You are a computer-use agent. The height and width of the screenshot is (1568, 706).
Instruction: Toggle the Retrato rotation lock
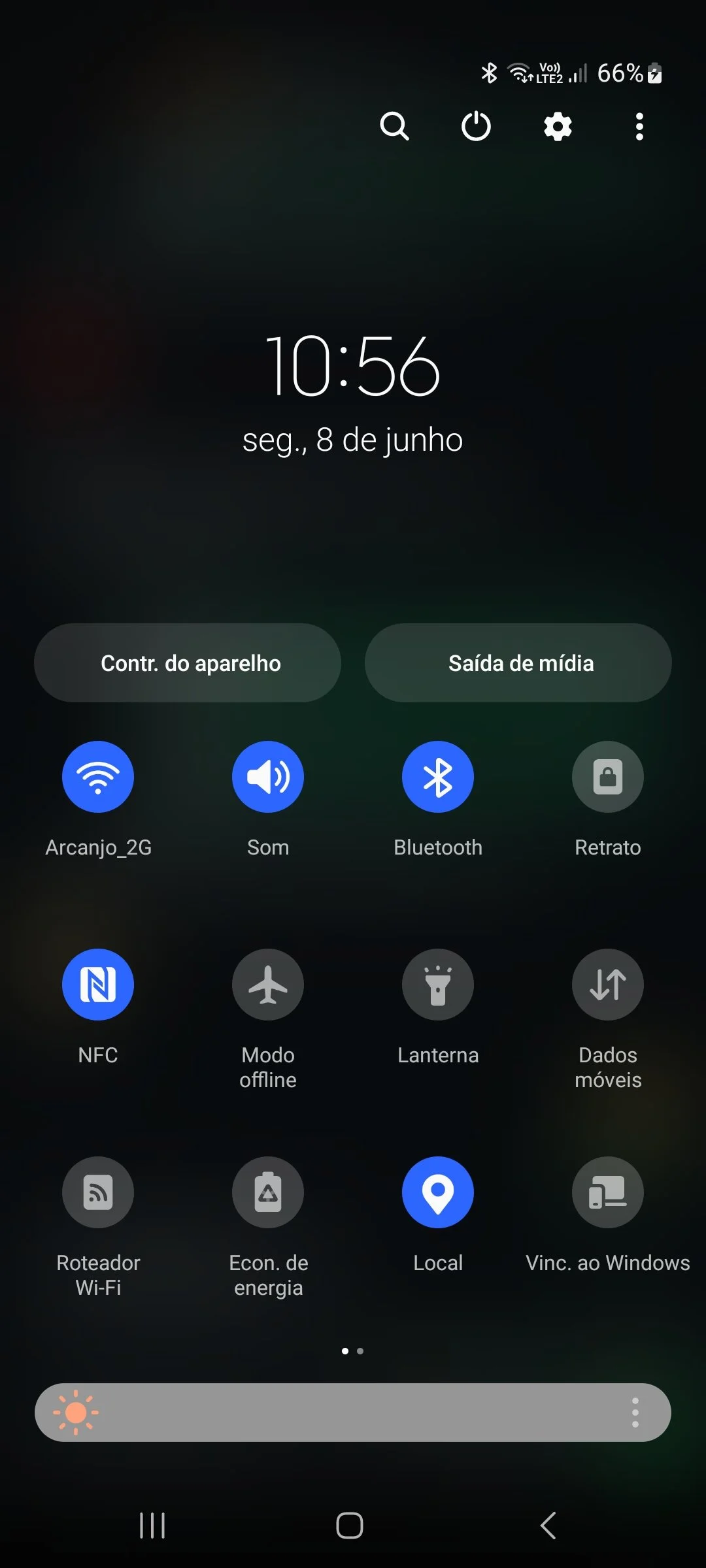tap(608, 777)
